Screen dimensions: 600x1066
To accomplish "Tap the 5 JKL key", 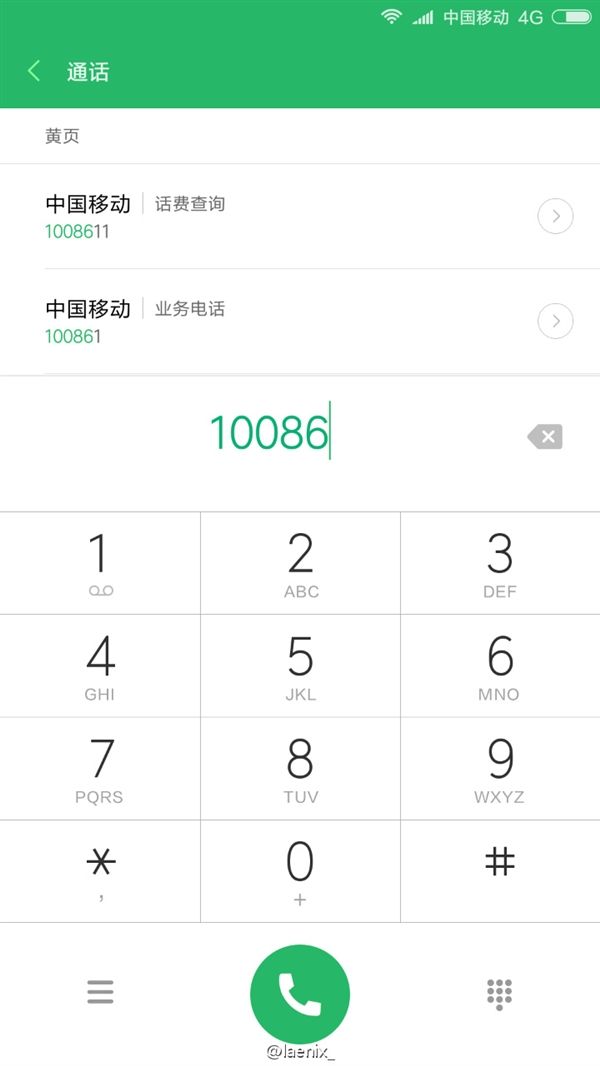I will (x=300, y=666).
